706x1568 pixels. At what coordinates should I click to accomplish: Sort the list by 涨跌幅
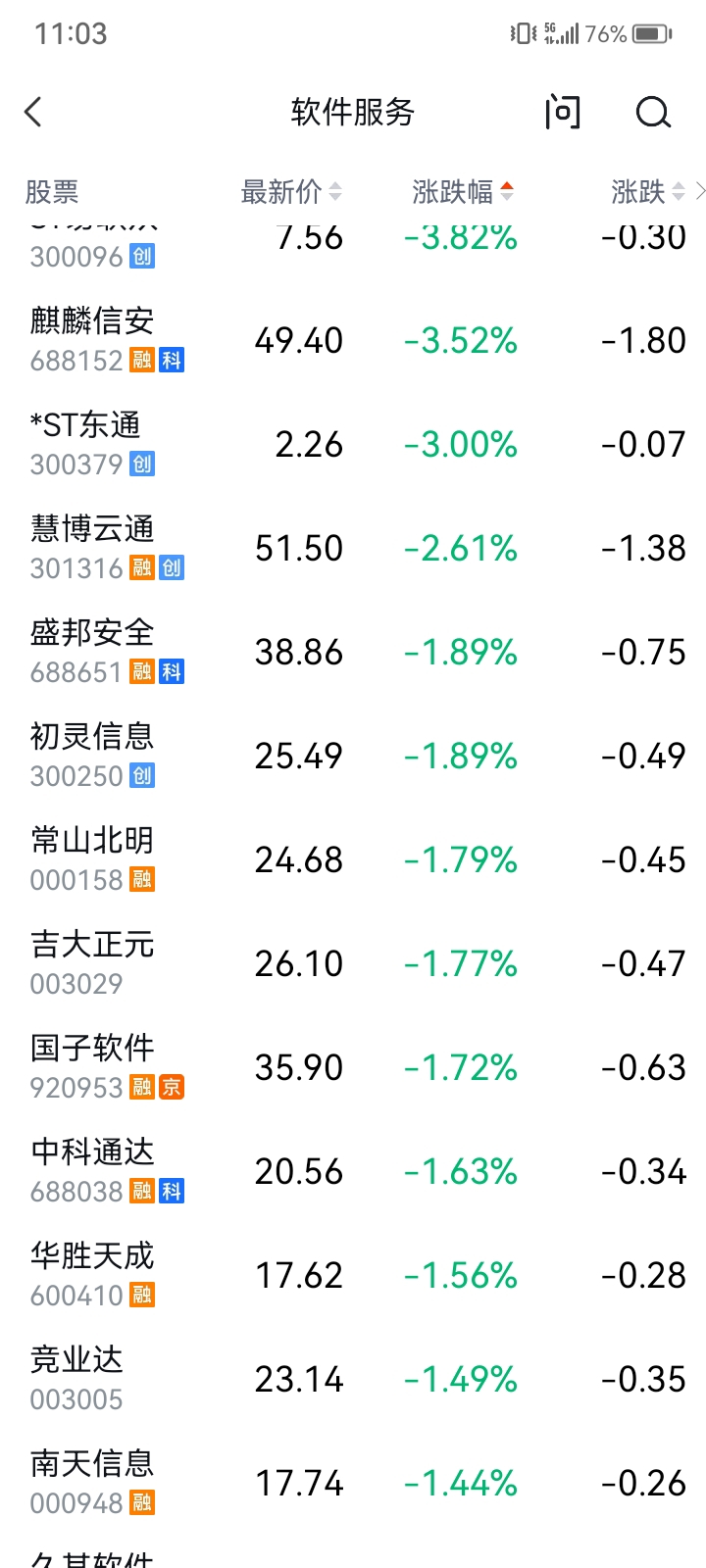click(463, 191)
